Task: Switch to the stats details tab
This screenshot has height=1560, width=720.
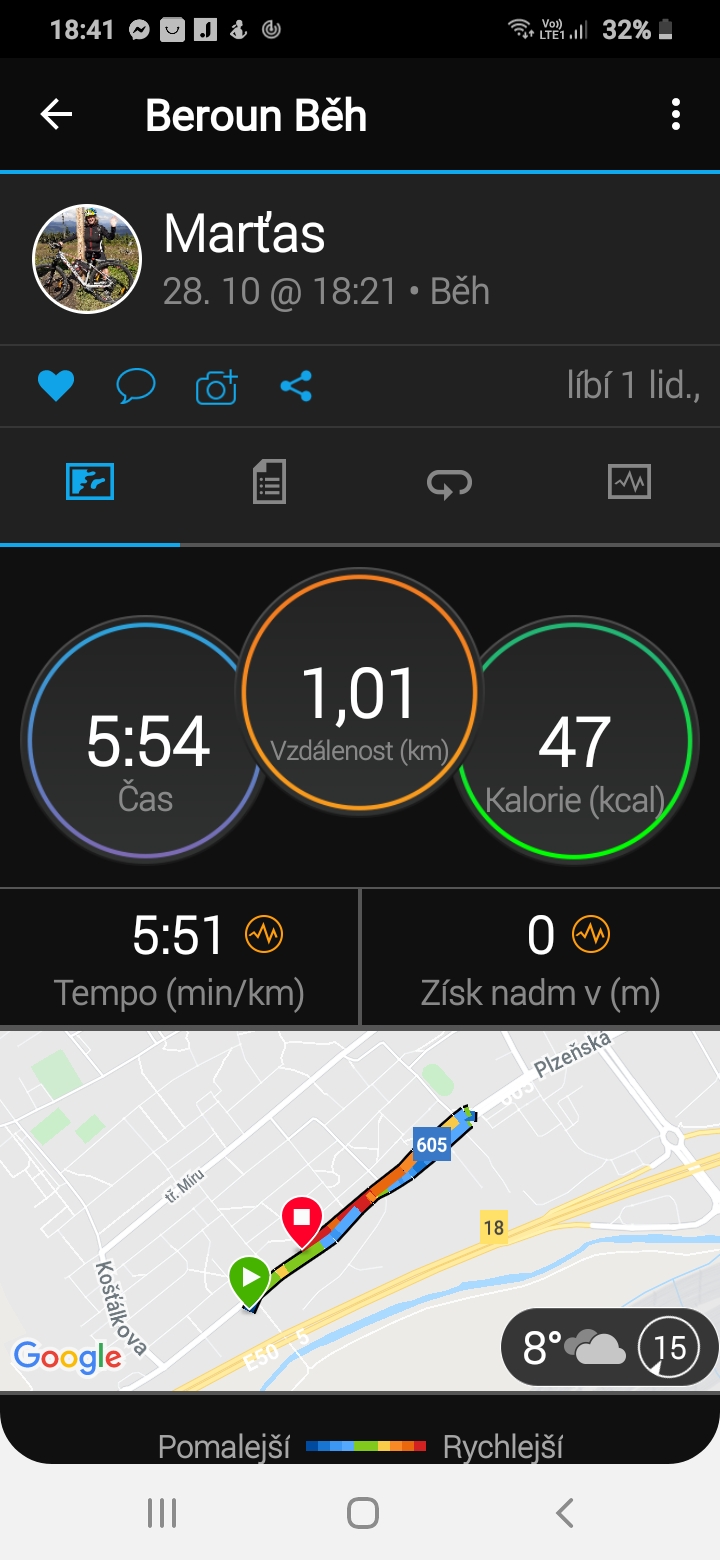Action: (x=269, y=482)
